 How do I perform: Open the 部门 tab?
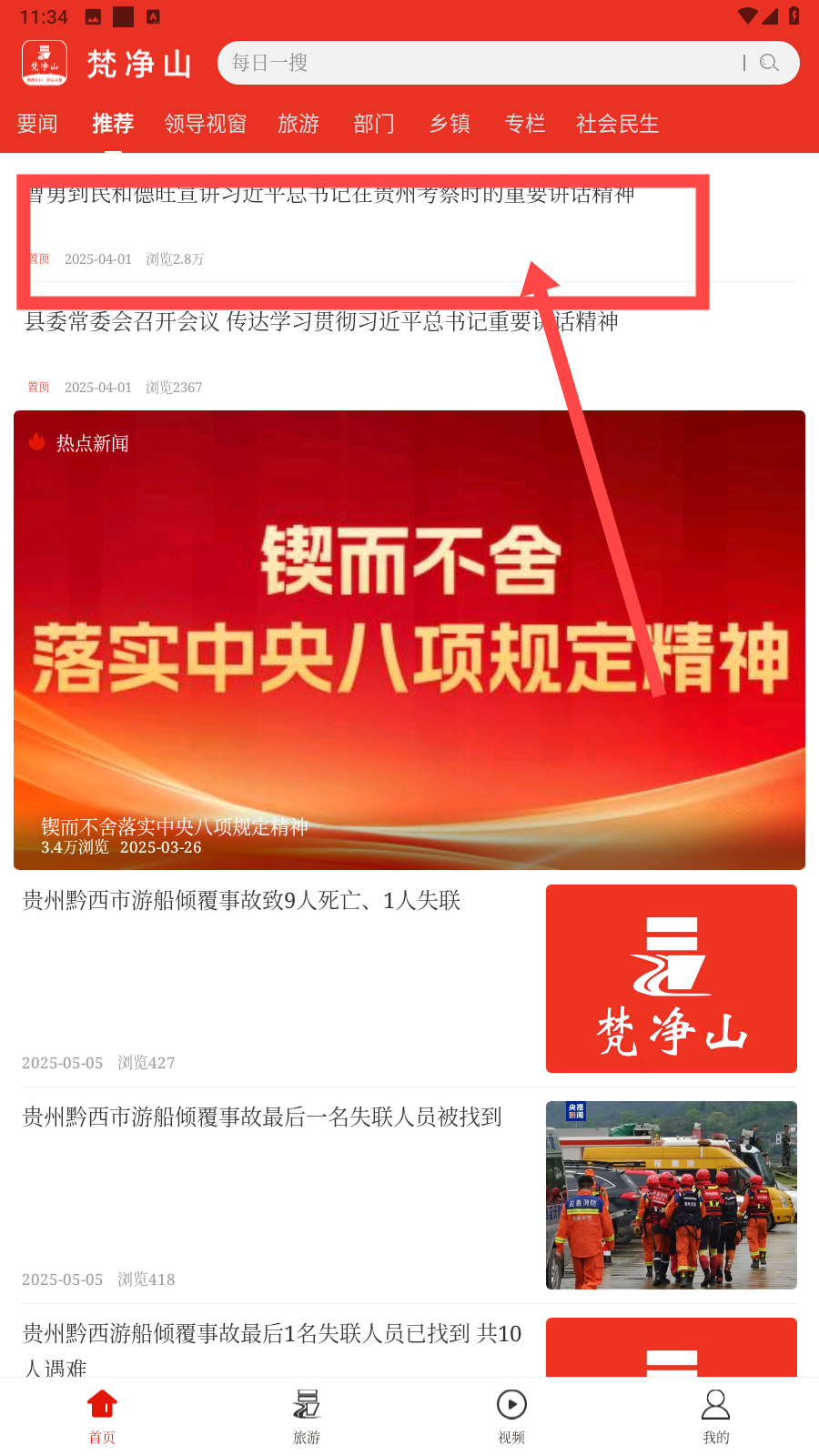coord(374,124)
